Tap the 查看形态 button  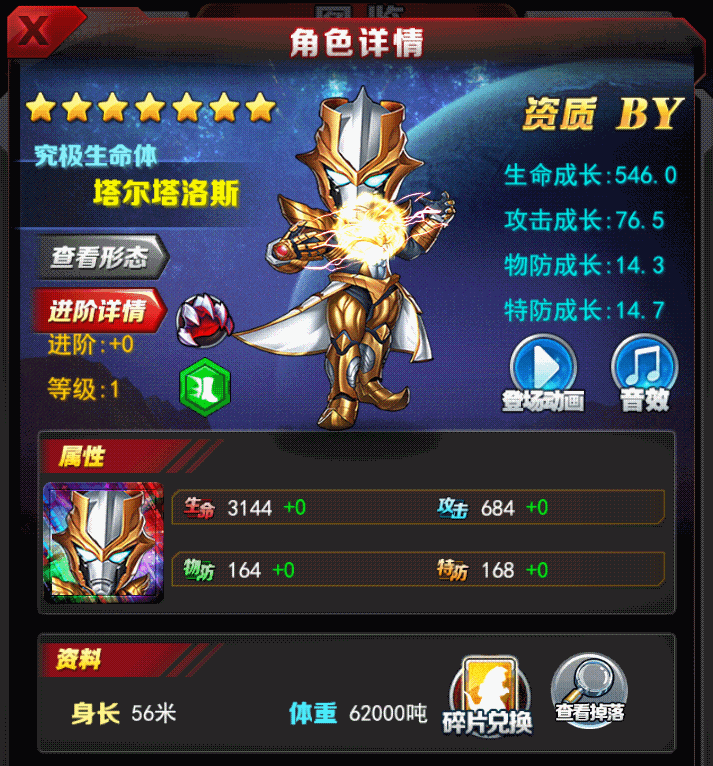pyautogui.click(x=100, y=257)
